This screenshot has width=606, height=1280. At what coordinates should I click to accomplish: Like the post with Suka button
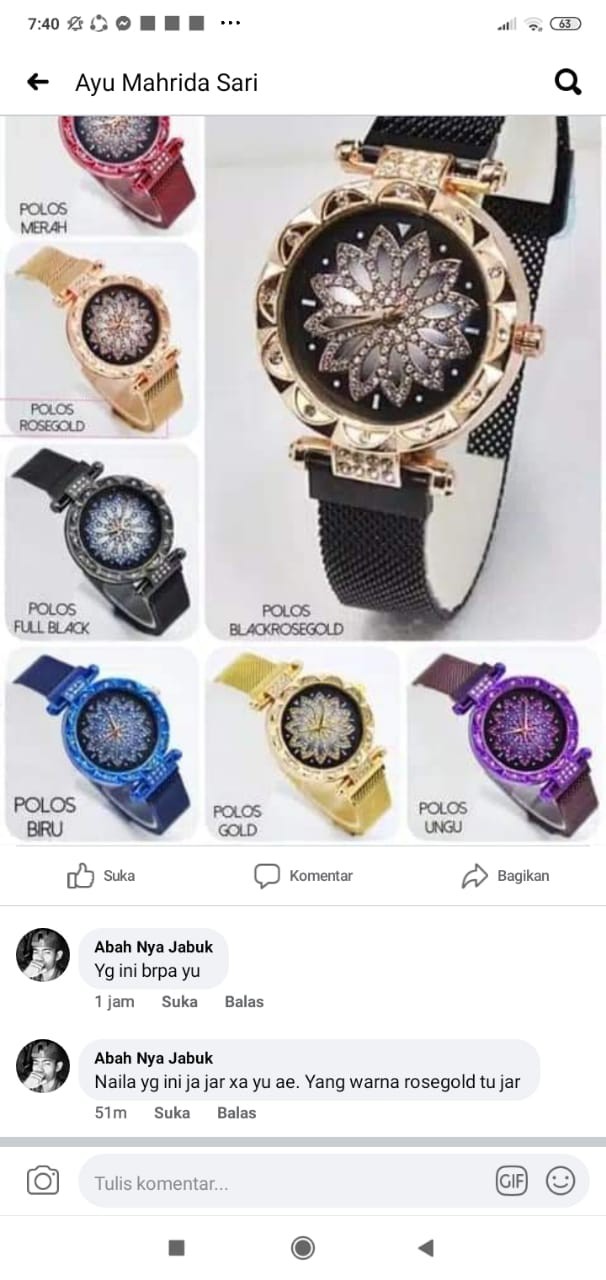101,876
